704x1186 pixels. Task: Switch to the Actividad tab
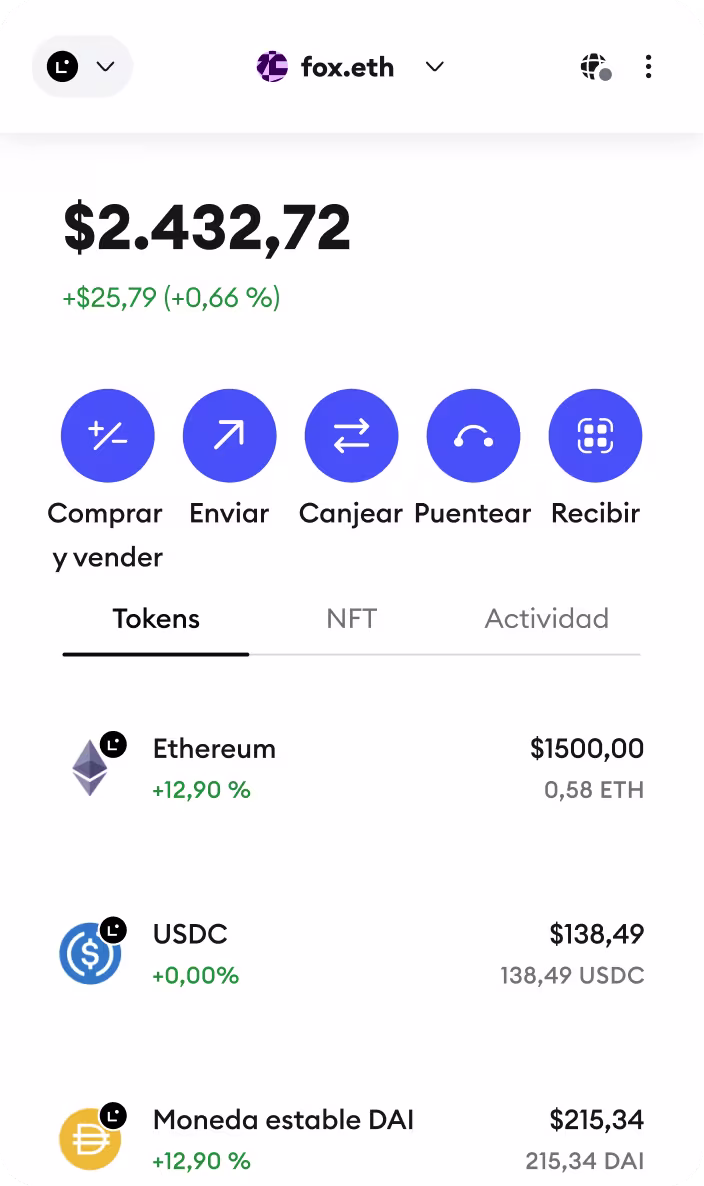click(546, 619)
